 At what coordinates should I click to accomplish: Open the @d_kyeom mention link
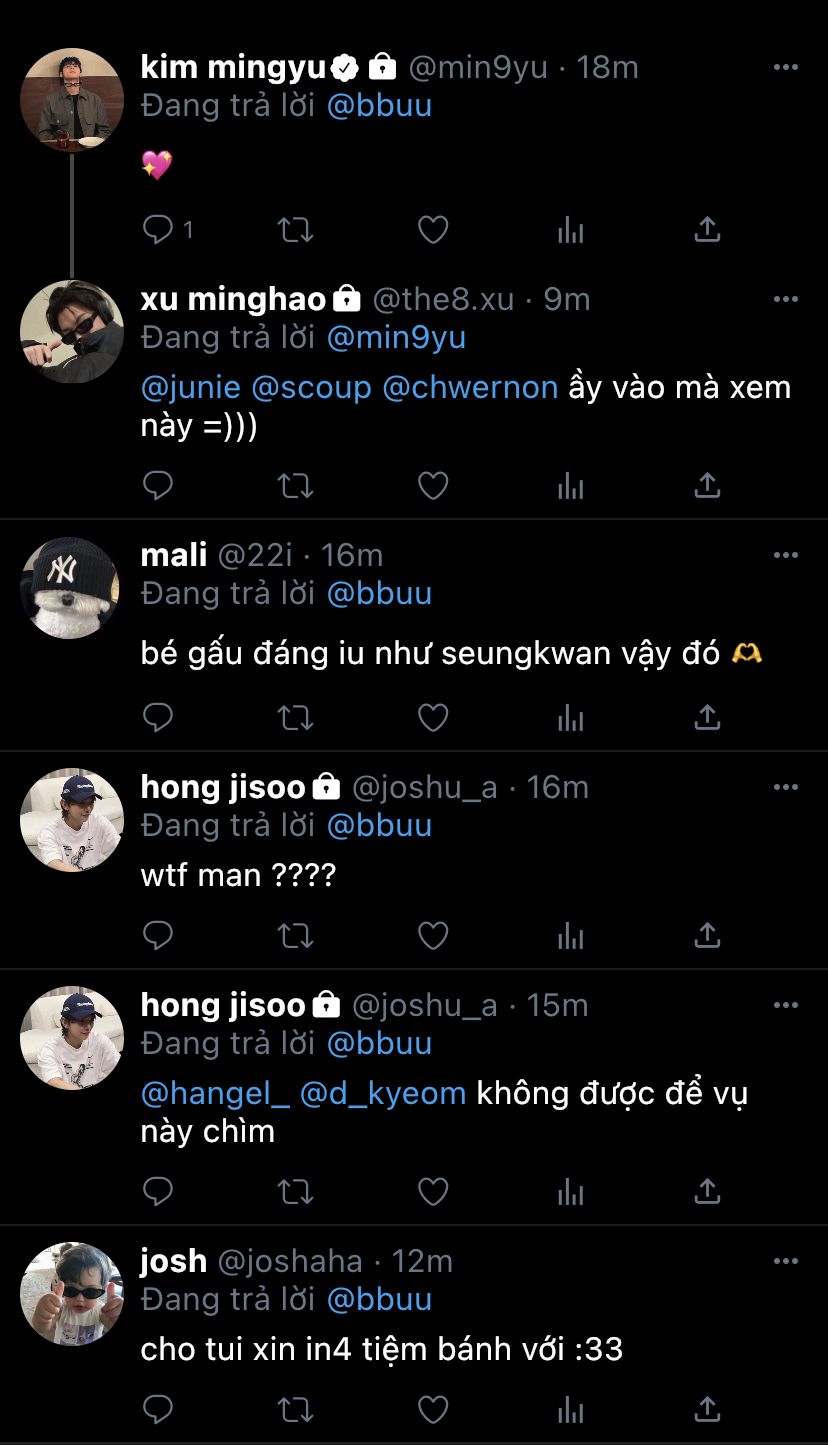coord(383,1093)
